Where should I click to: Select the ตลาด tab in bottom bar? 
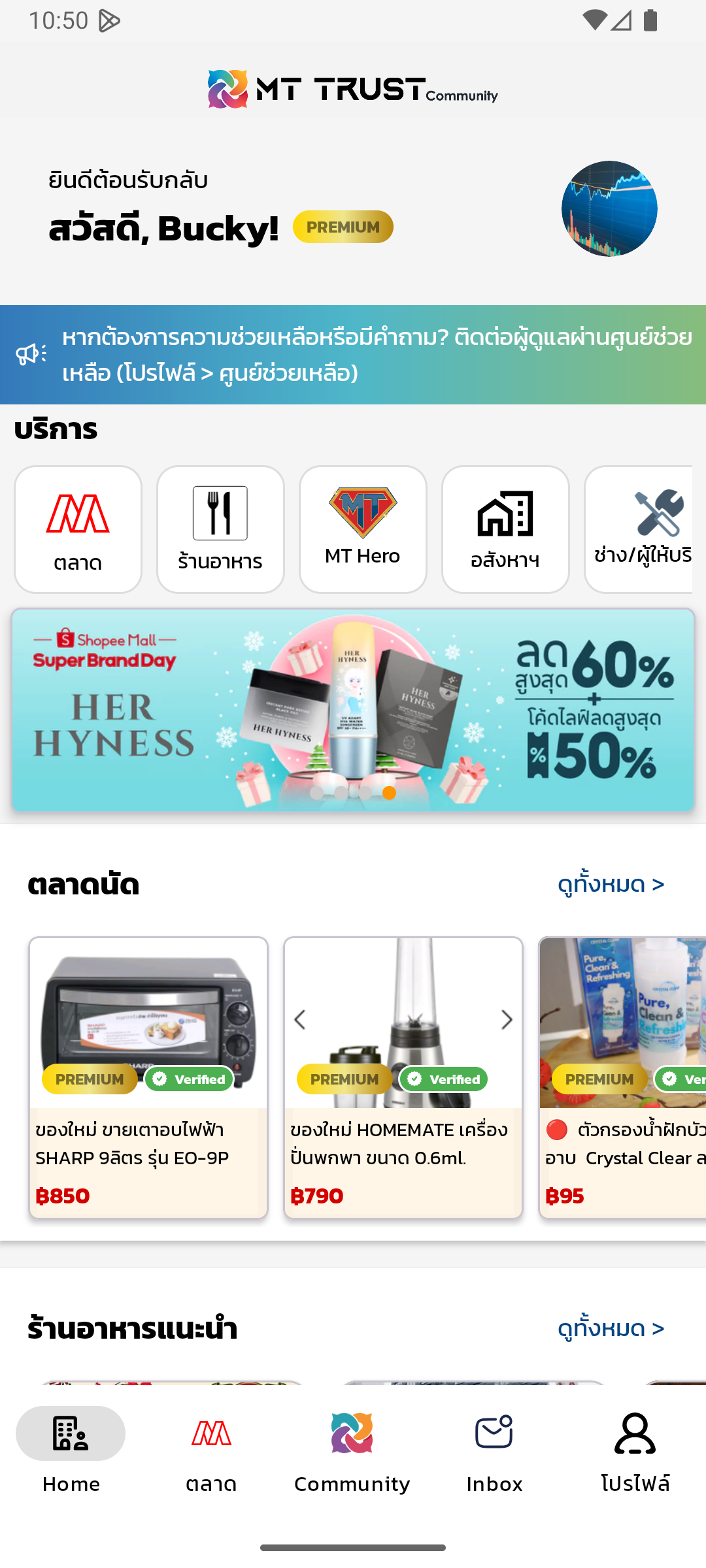coord(210,1433)
